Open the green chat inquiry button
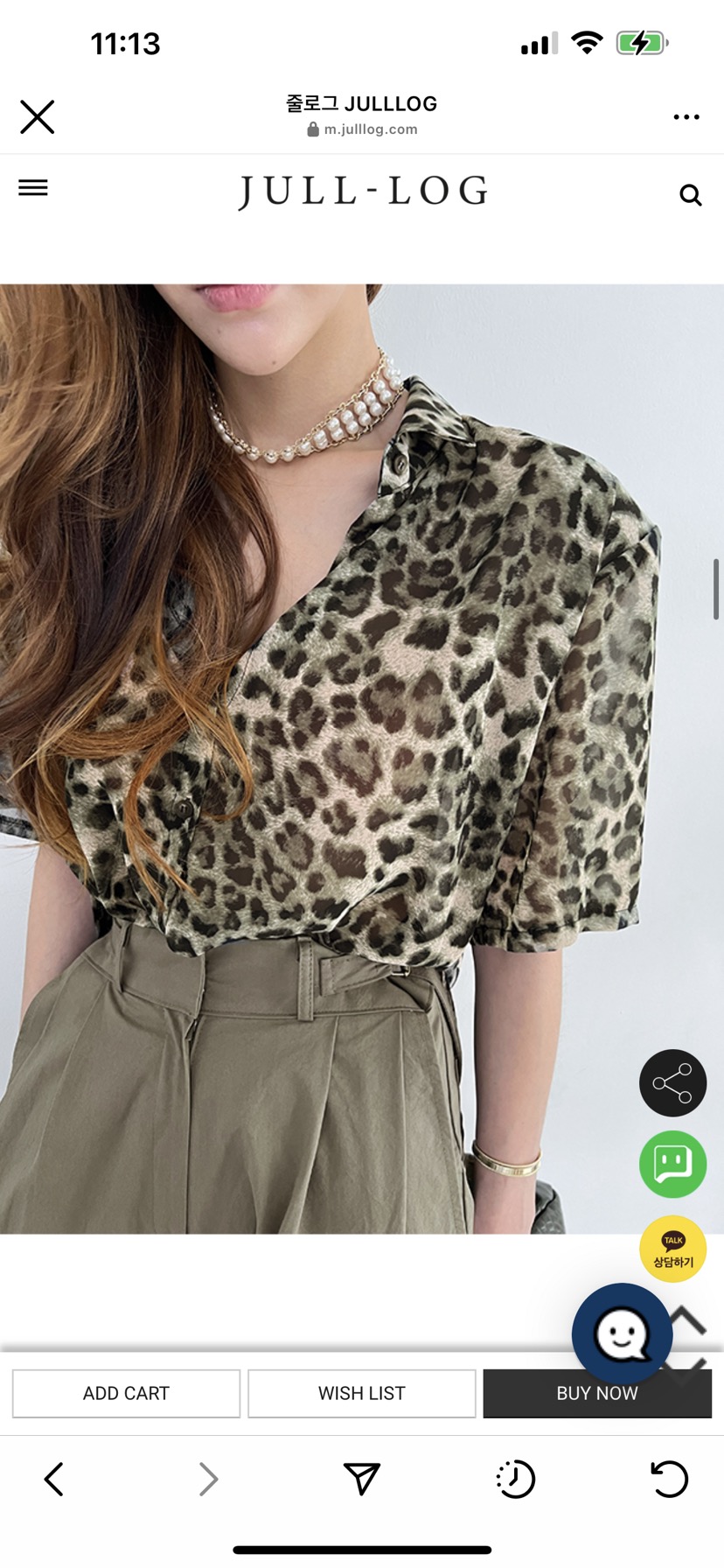Image resolution: width=724 pixels, height=1568 pixels. [672, 1164]
